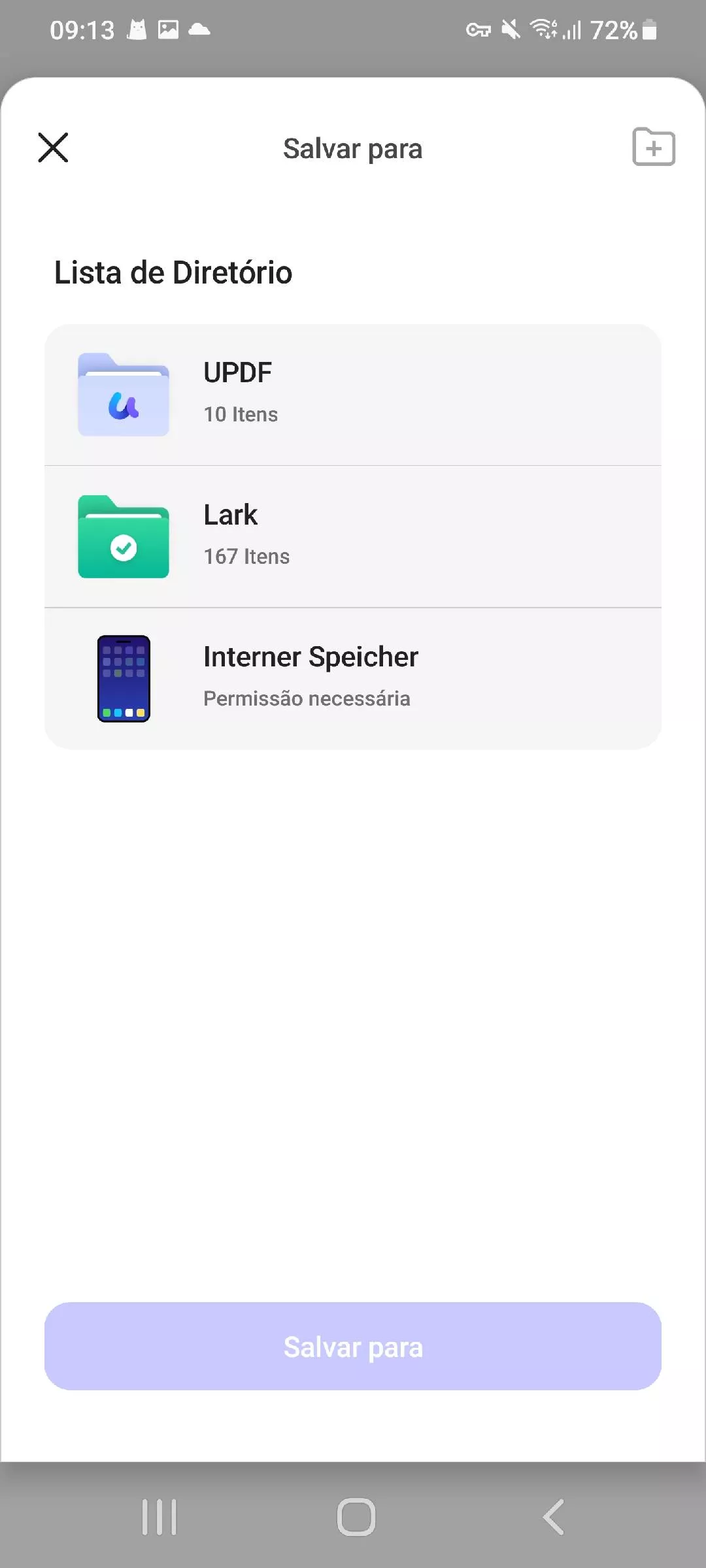Create a new folder
706x1568 pixels.
click(x=653, y=147)
